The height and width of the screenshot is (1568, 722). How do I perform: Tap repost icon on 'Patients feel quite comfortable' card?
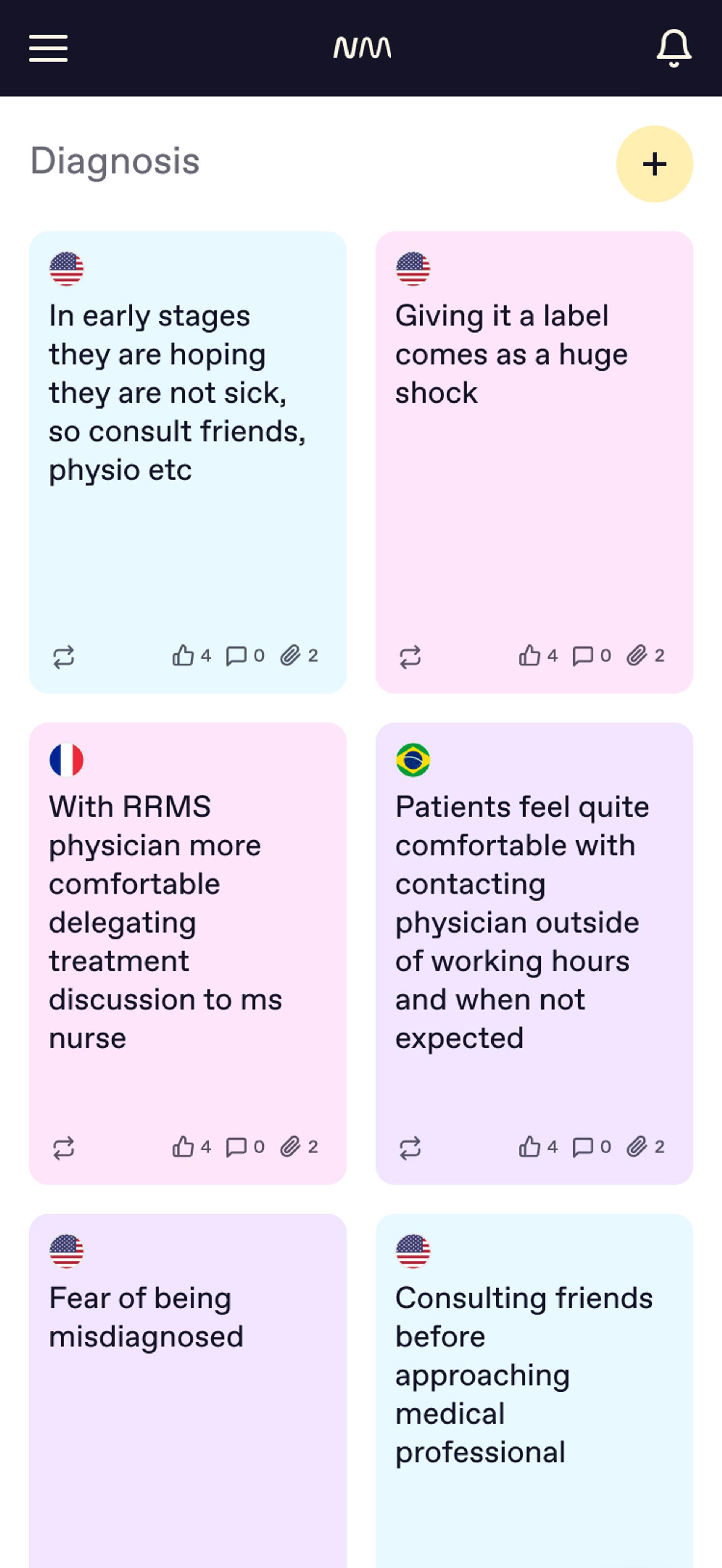[x=410, y=1148]
